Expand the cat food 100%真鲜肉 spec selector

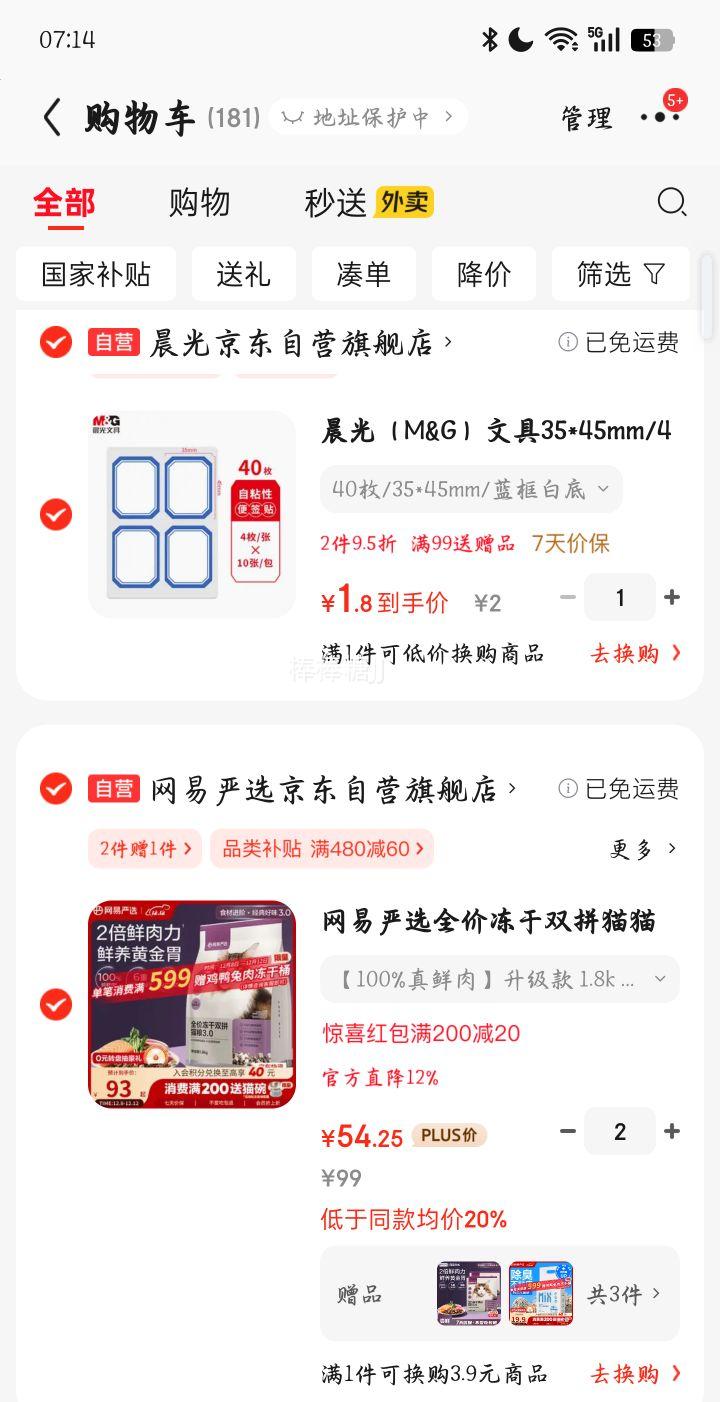pos(498,979)
